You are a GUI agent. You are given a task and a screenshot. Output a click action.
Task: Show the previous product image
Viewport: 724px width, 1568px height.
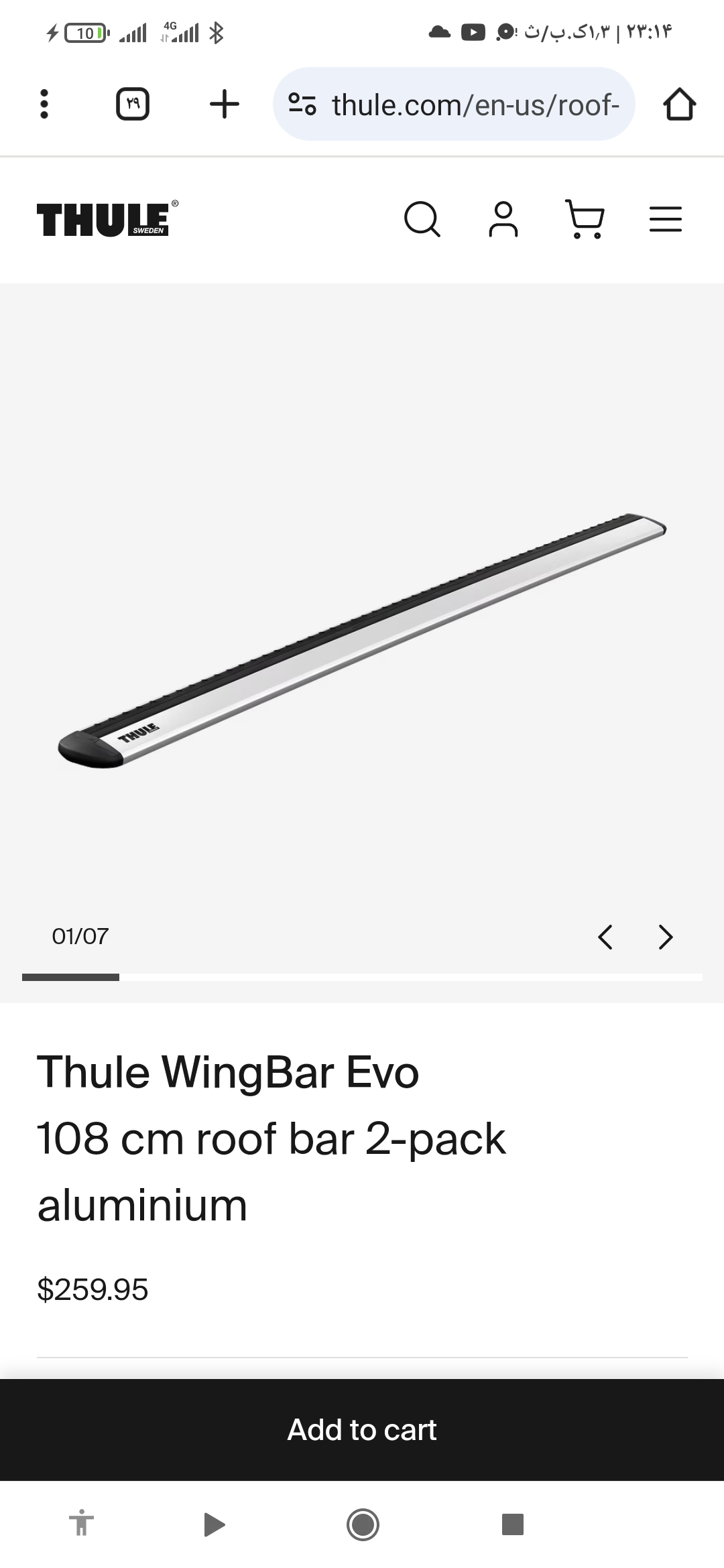click(605, 937)
